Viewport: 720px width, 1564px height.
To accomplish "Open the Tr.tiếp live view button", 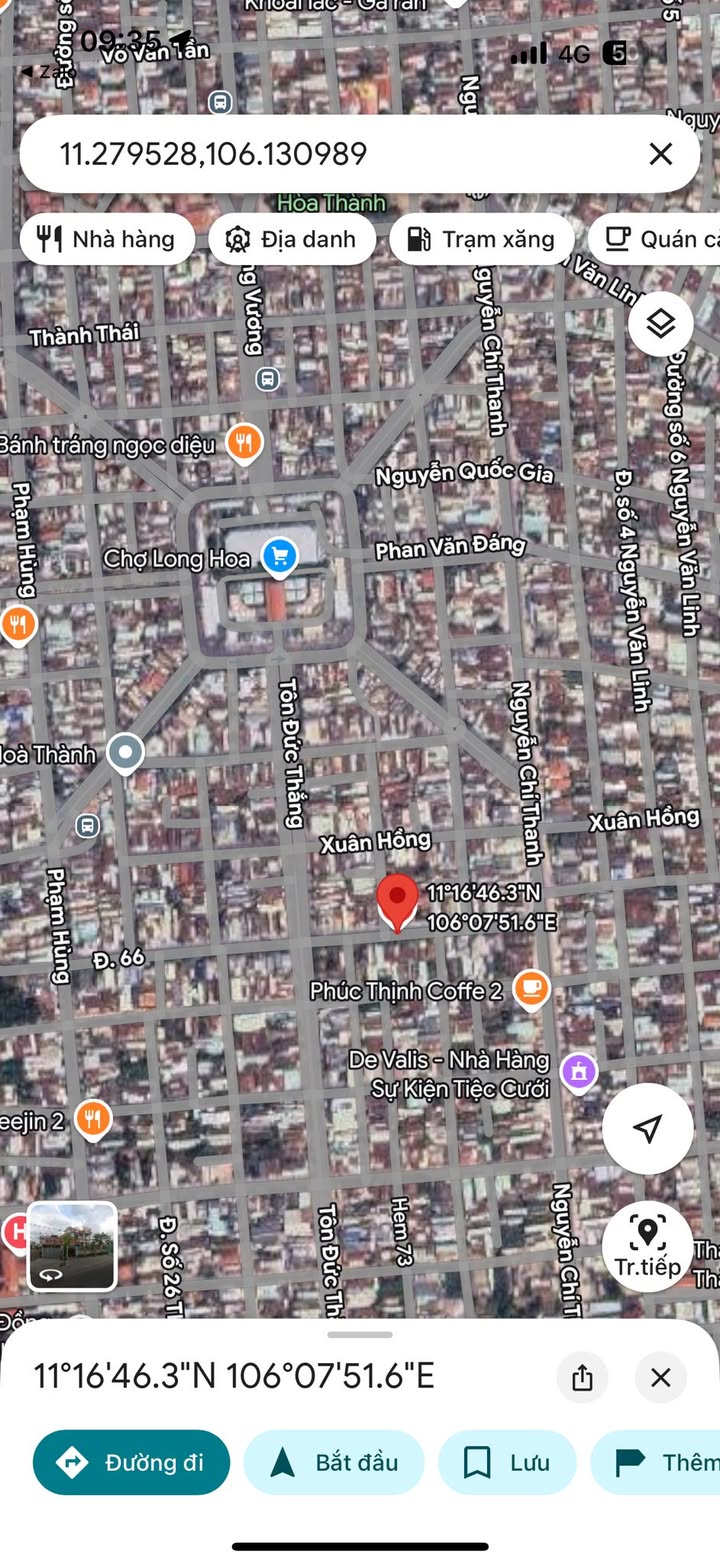I will [x=648, y=1246].
